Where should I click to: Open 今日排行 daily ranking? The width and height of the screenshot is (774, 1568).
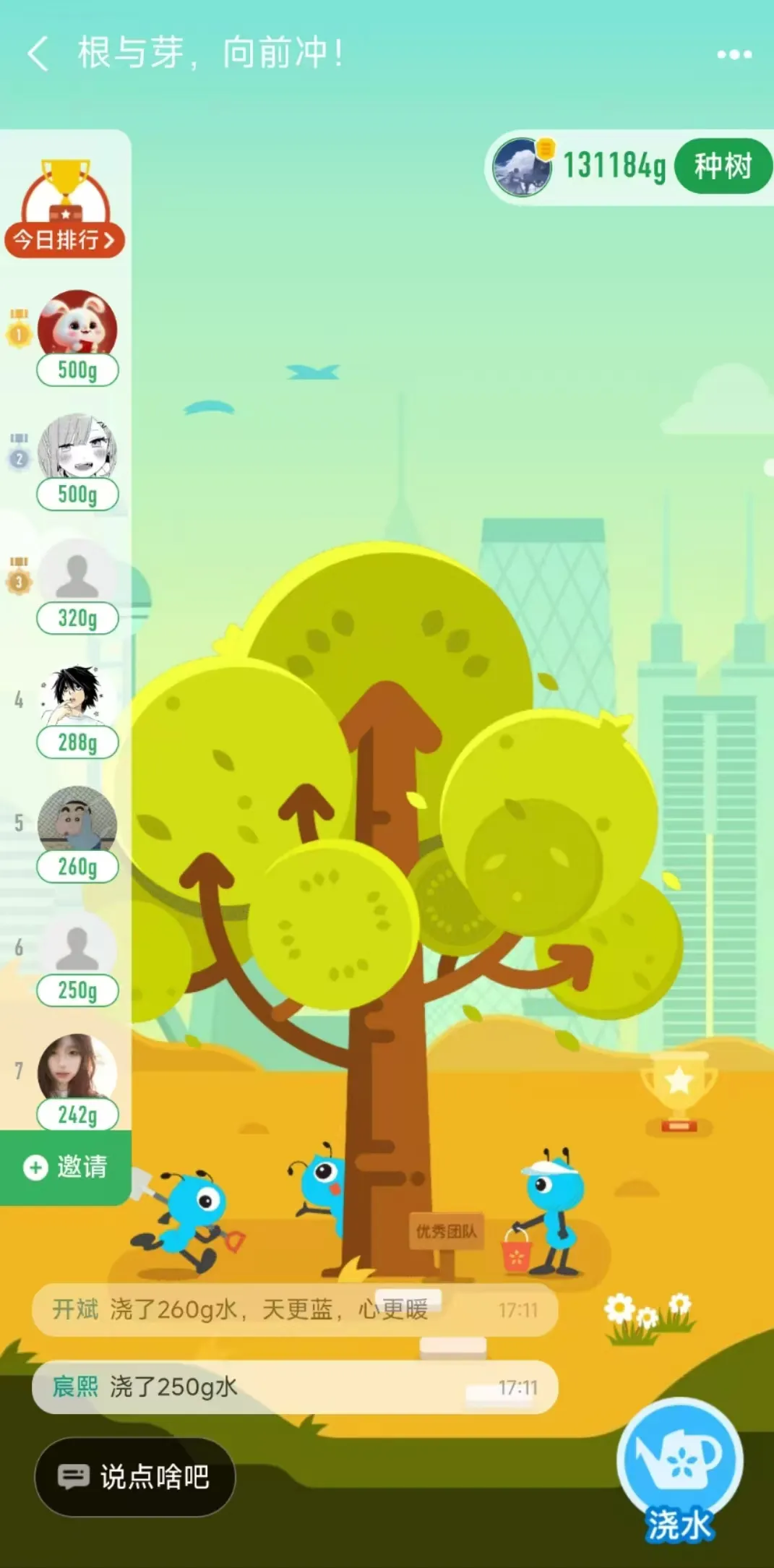pos(64,239)
